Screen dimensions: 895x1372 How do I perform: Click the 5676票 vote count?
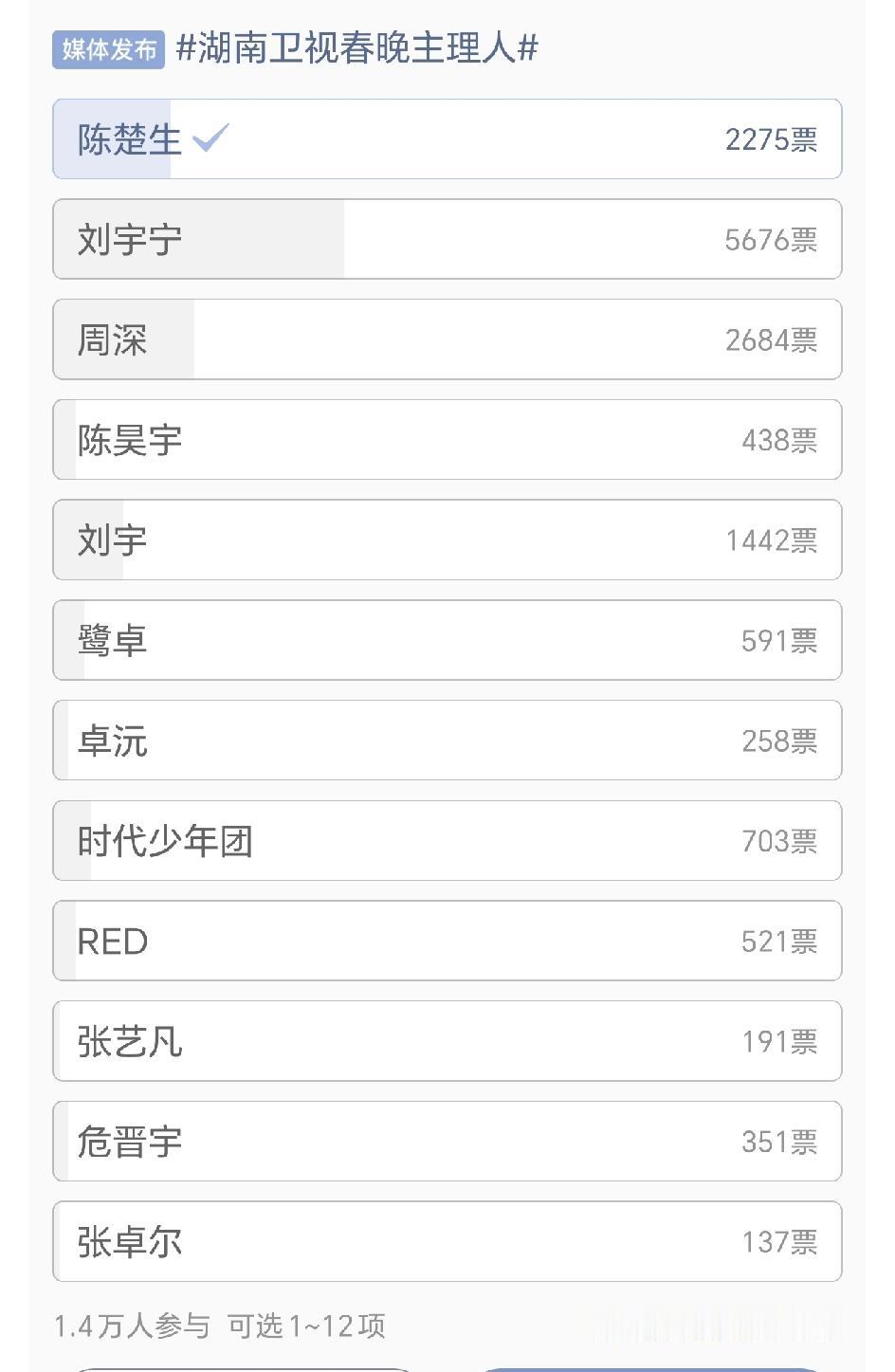(772, 239)
